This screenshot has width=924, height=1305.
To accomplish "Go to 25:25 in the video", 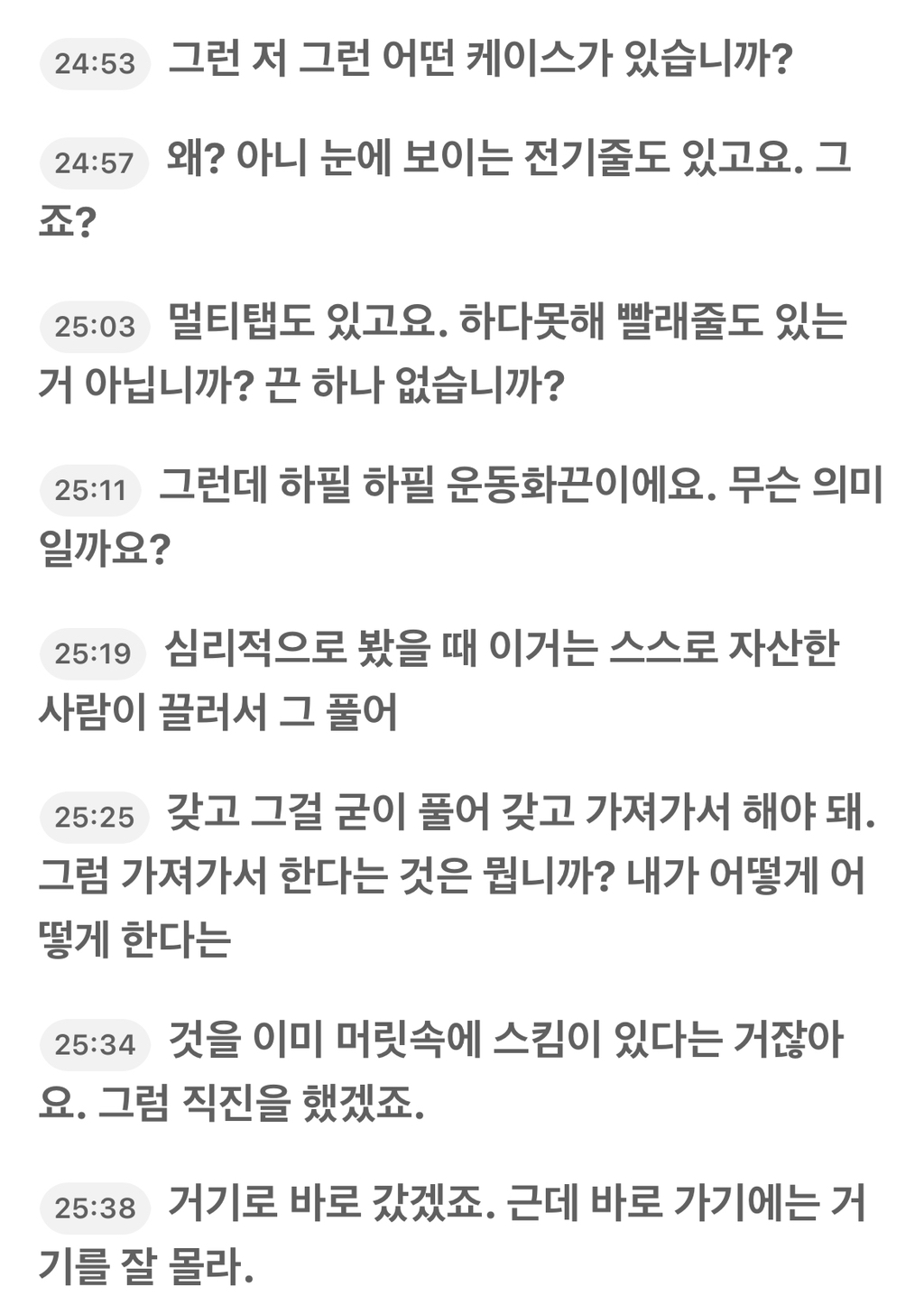I will point(95,817).
